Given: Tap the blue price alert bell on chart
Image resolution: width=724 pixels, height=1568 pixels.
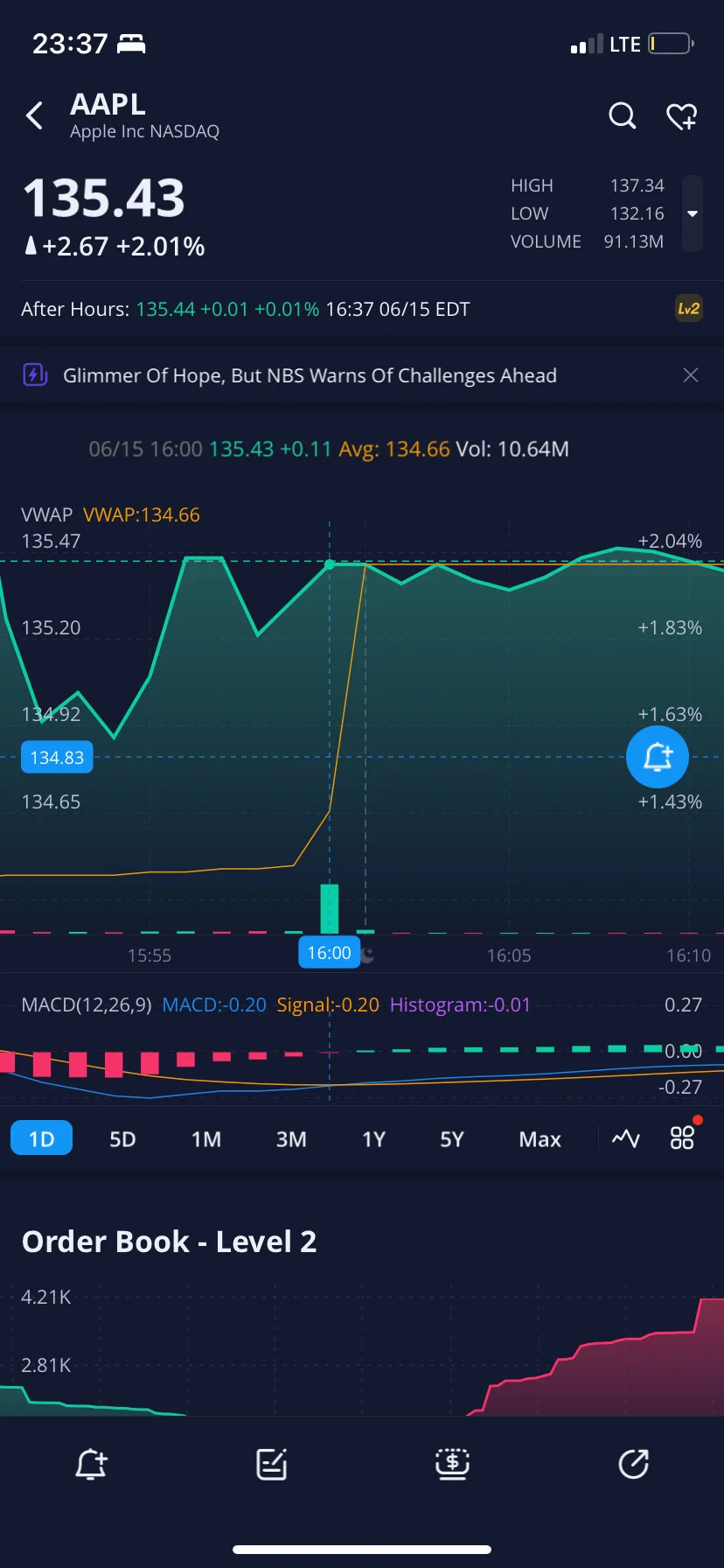Looking at the screenshot, I should pos(658,757).
